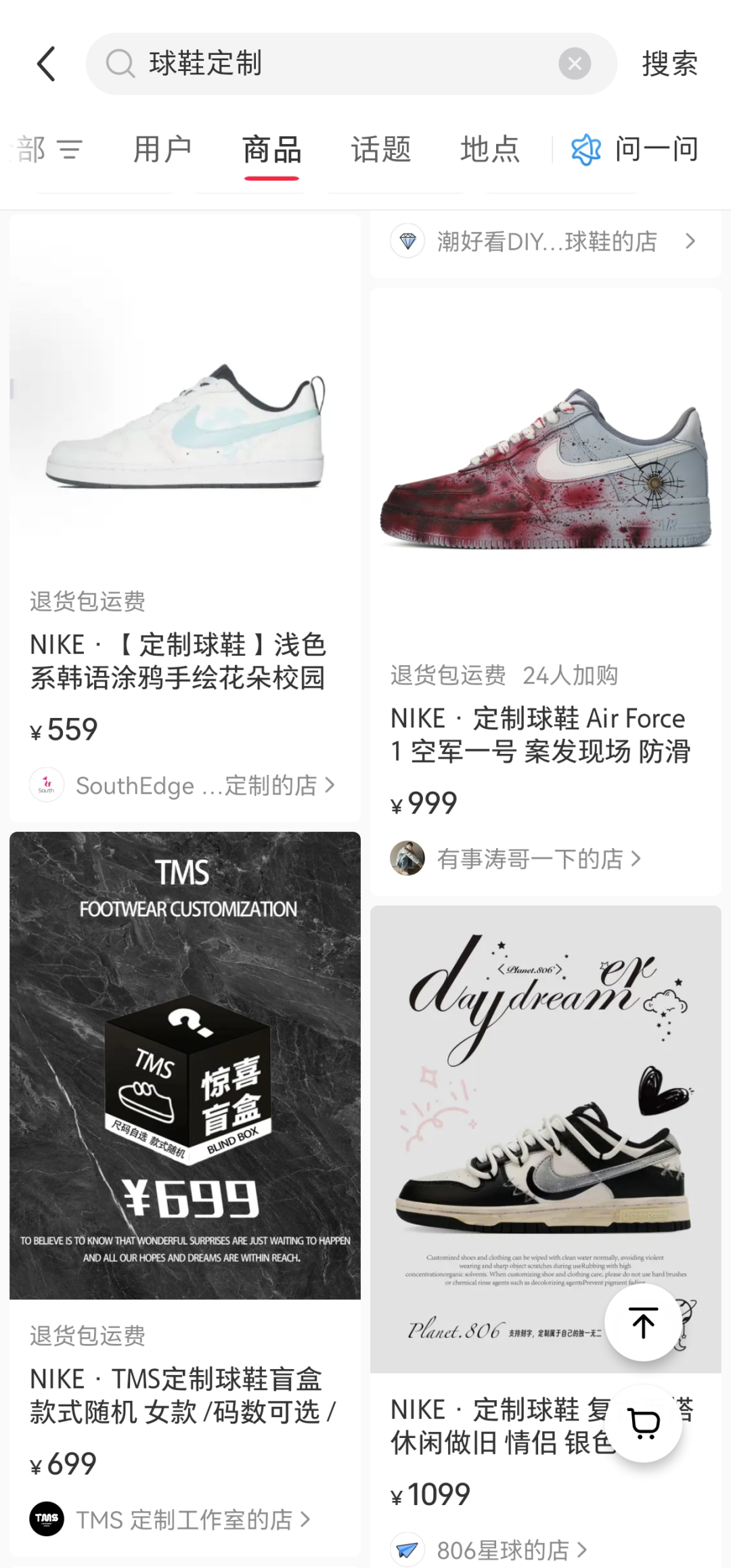Tap the 搜索 button
This screenshot has width=731, height=1568.
669,64
